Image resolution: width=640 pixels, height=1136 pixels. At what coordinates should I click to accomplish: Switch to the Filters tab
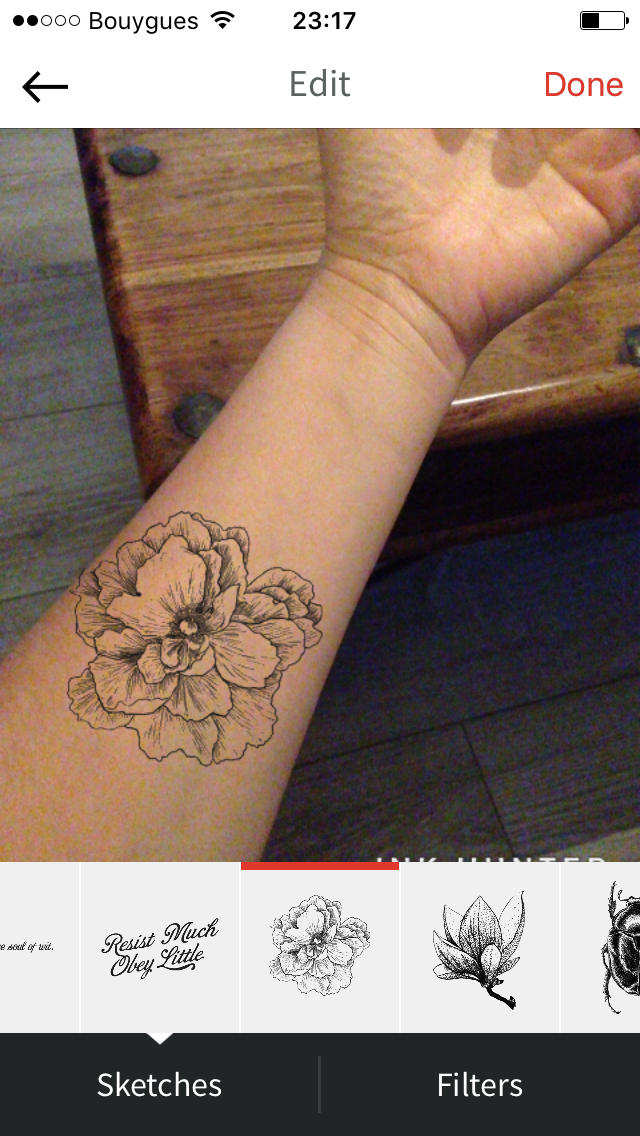tap(479, 1085)
